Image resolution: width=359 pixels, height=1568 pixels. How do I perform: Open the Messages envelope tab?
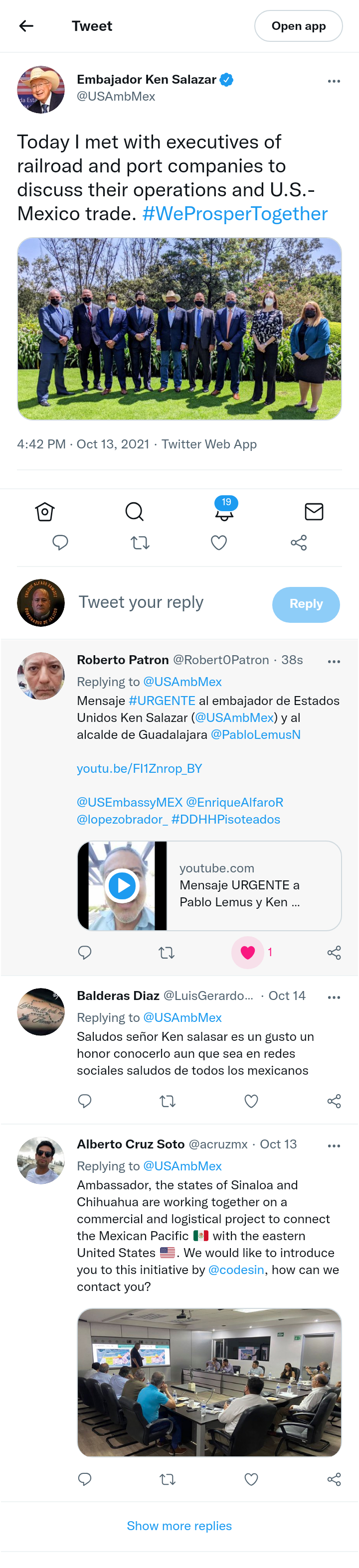[x=314, y=511]
